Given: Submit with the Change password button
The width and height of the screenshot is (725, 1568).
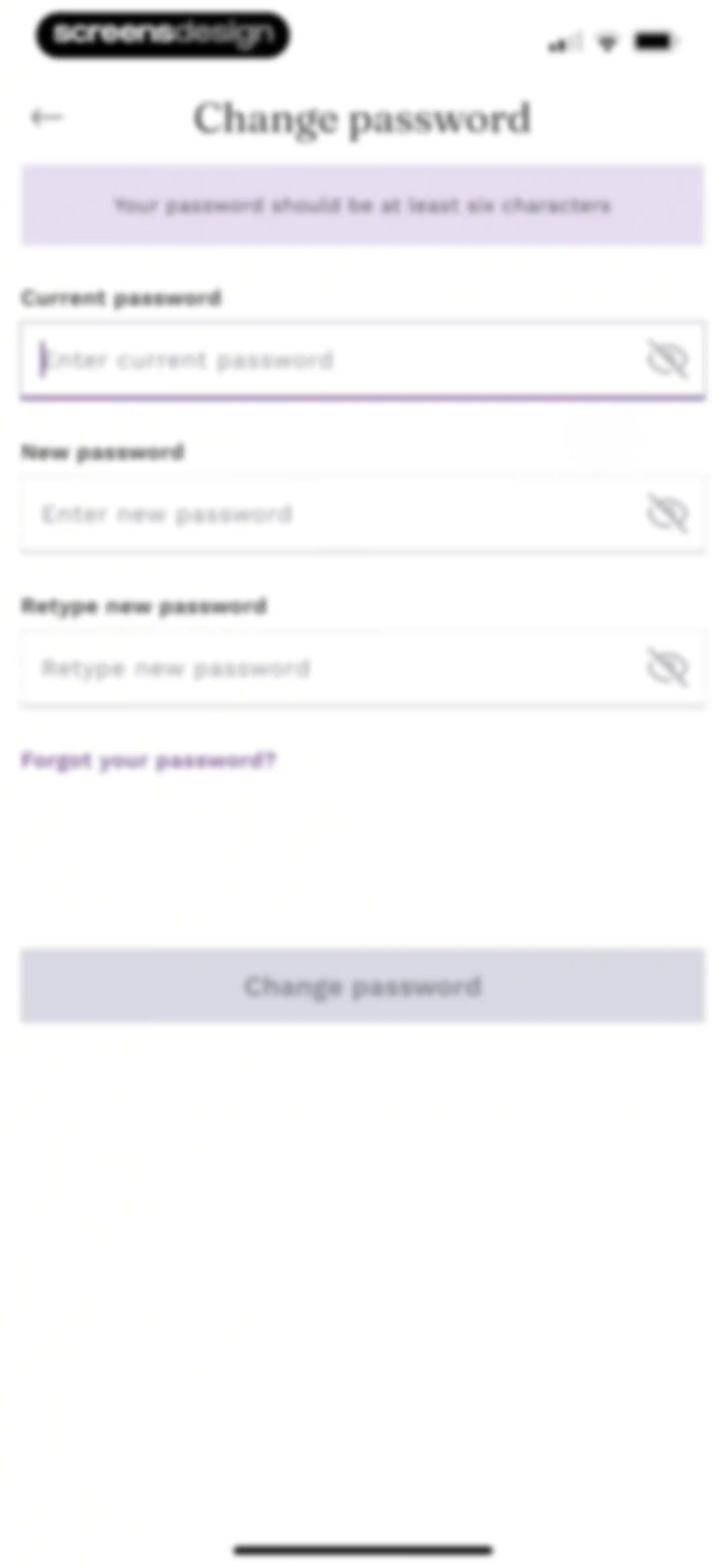Looking at the screenshot, I should (x=363, y=985).
